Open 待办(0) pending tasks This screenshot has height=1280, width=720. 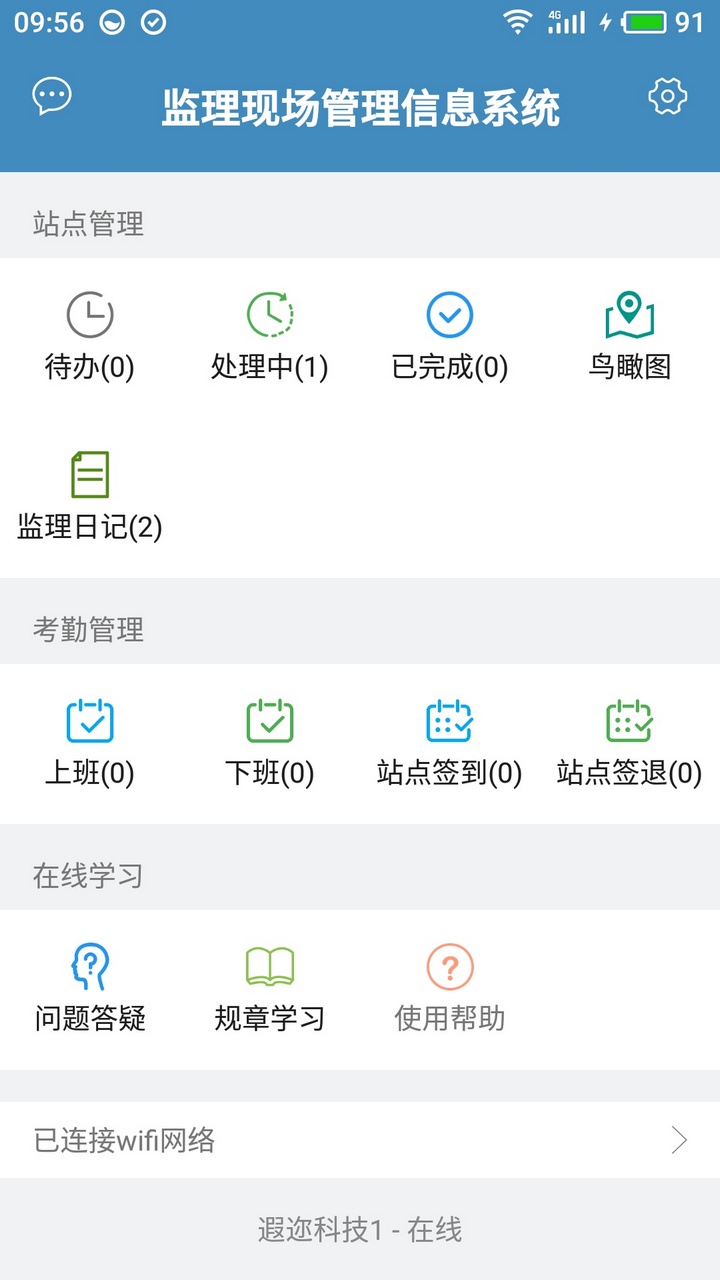coord(90,337)
